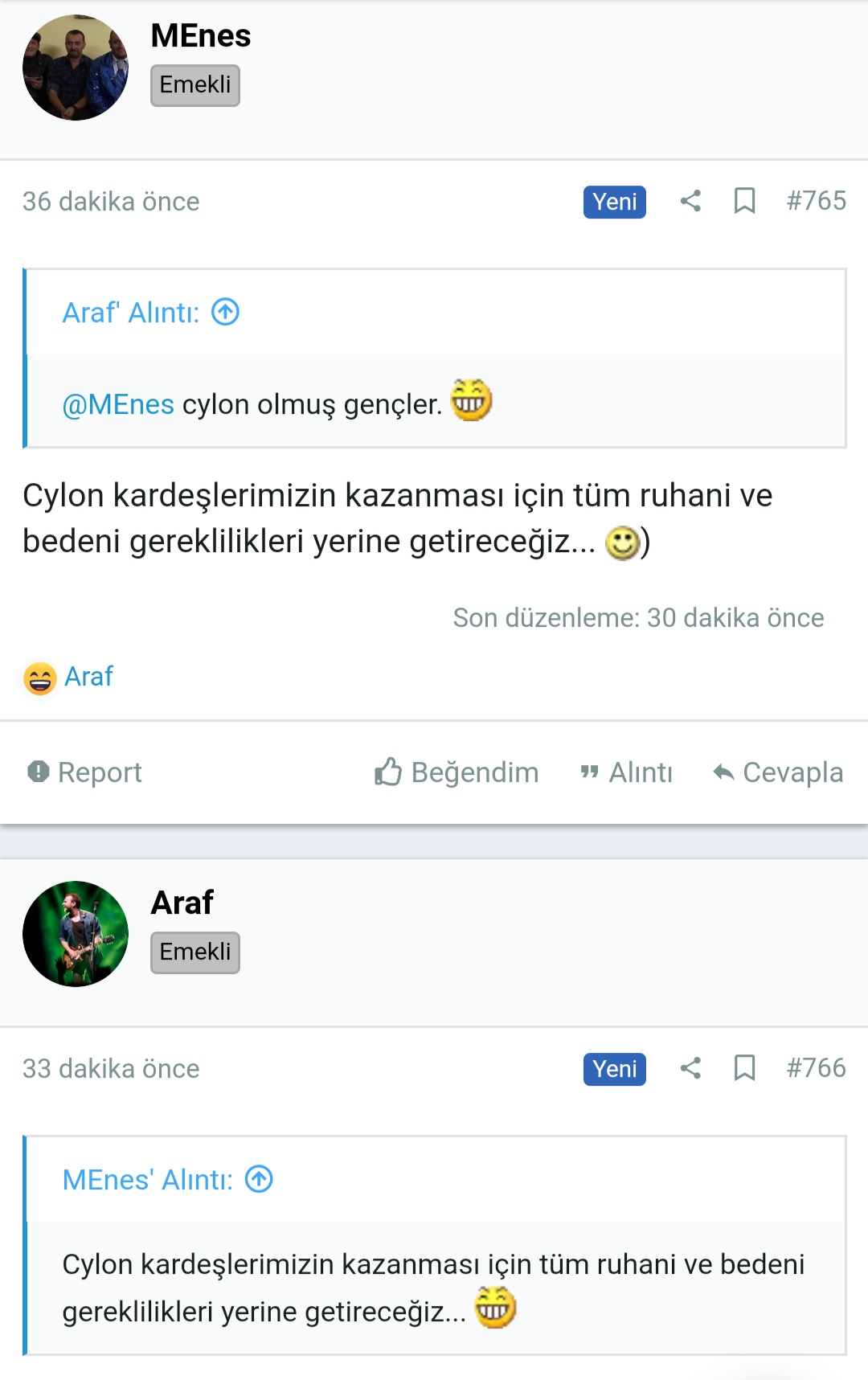Viewport: 868px width, 1380px height.
Task: Open permalink #766
Action: click(816, 1068)
